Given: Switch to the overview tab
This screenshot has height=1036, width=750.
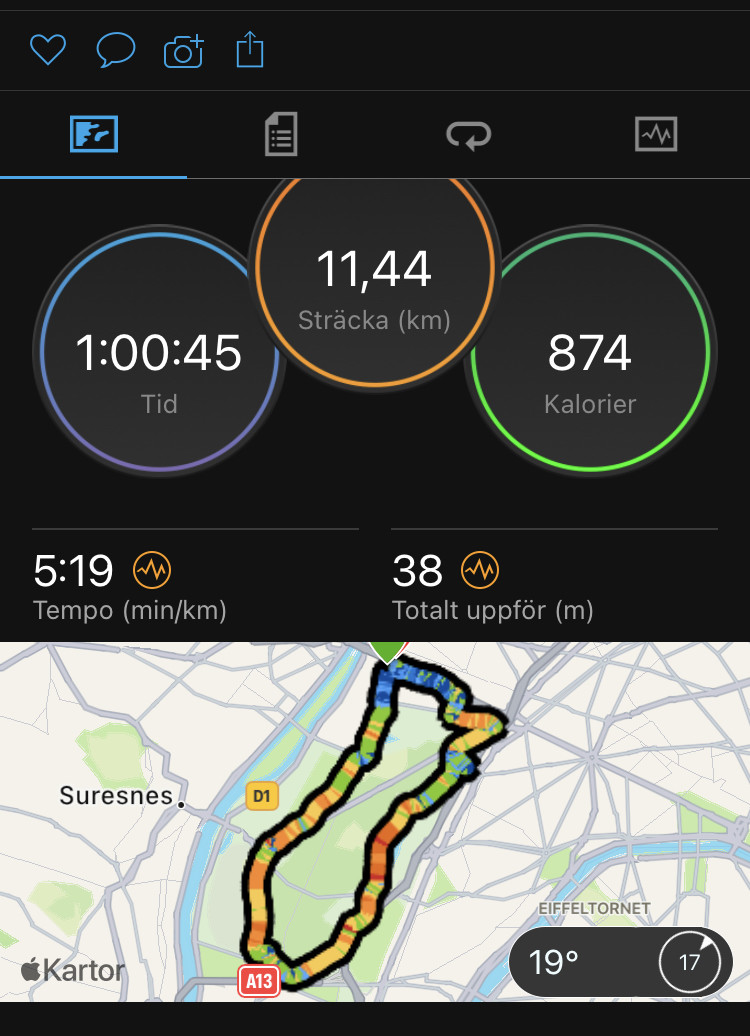Looking at the screenshot, I should point(94,134).
